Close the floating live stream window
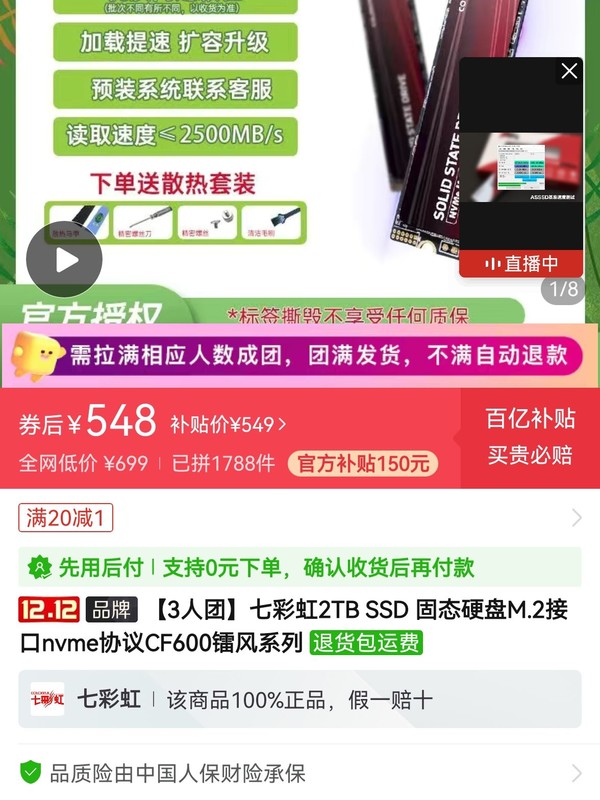Image resolution: width=600 pixels, height=800 pixels. click(x=569, y=71)
